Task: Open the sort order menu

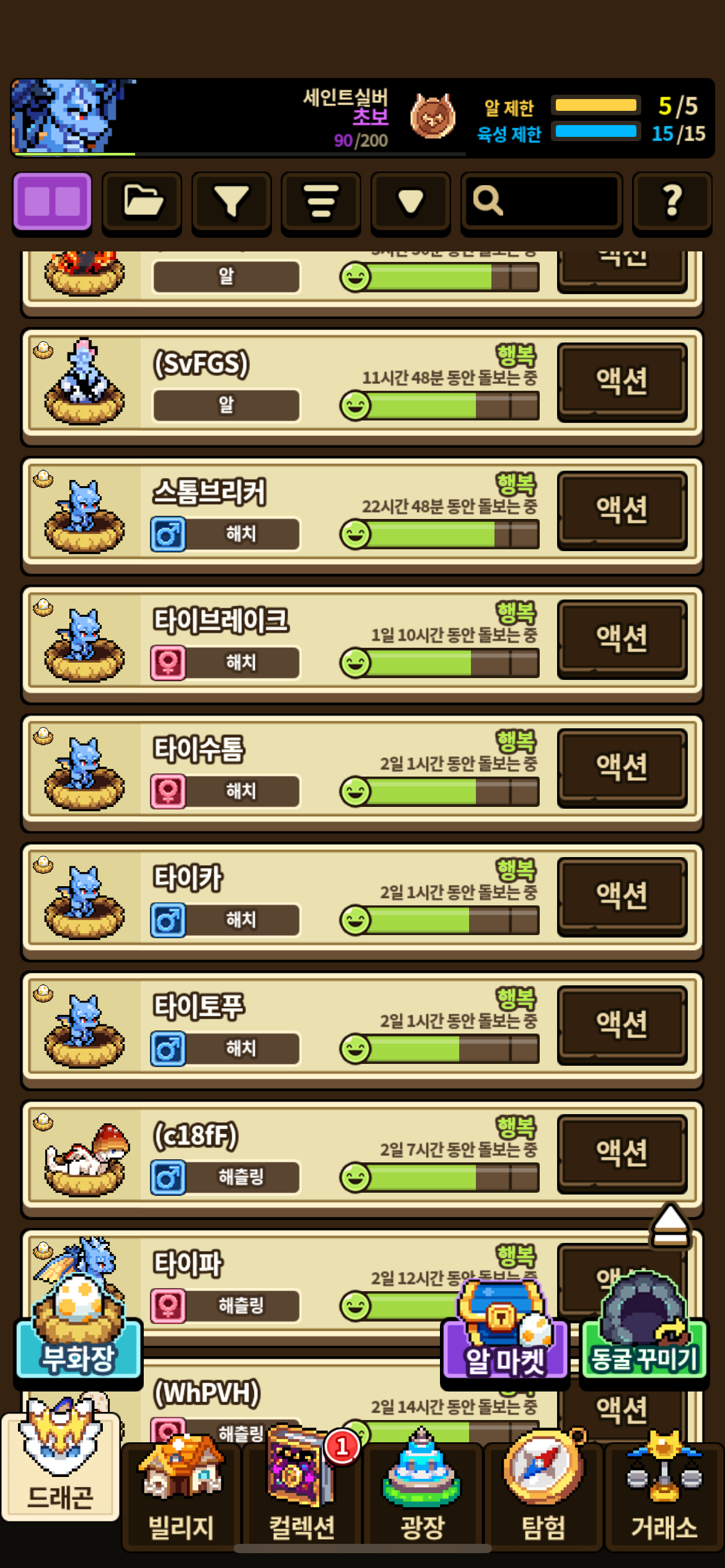Action: coord(320,202)
